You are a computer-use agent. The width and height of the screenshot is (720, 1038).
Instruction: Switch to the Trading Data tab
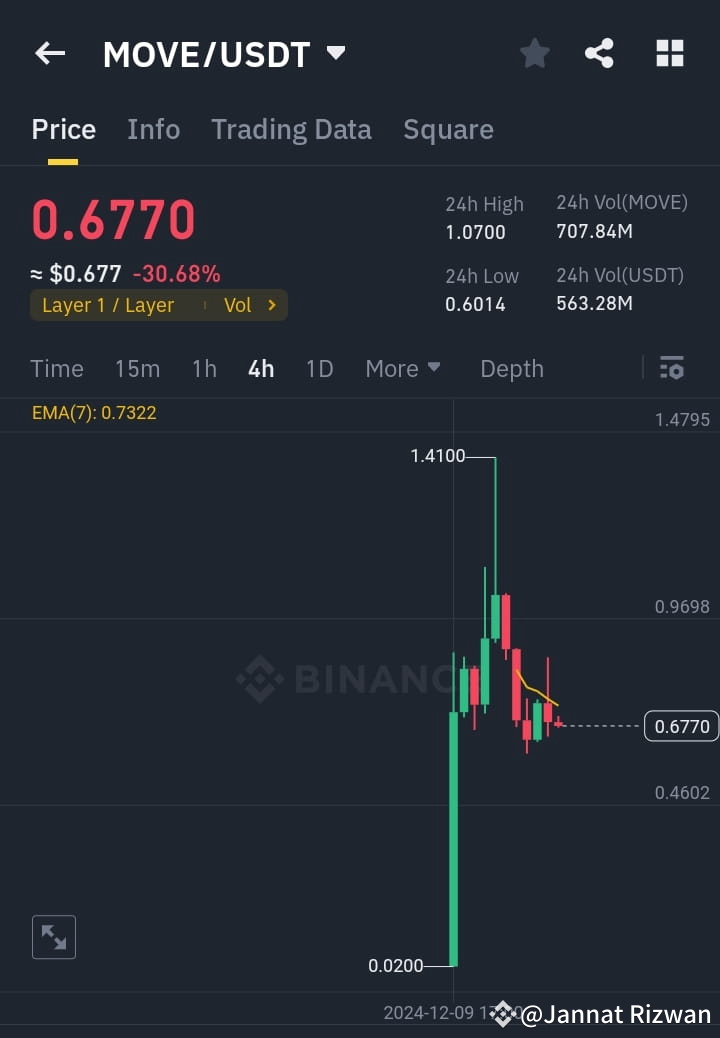click(291, 129)
